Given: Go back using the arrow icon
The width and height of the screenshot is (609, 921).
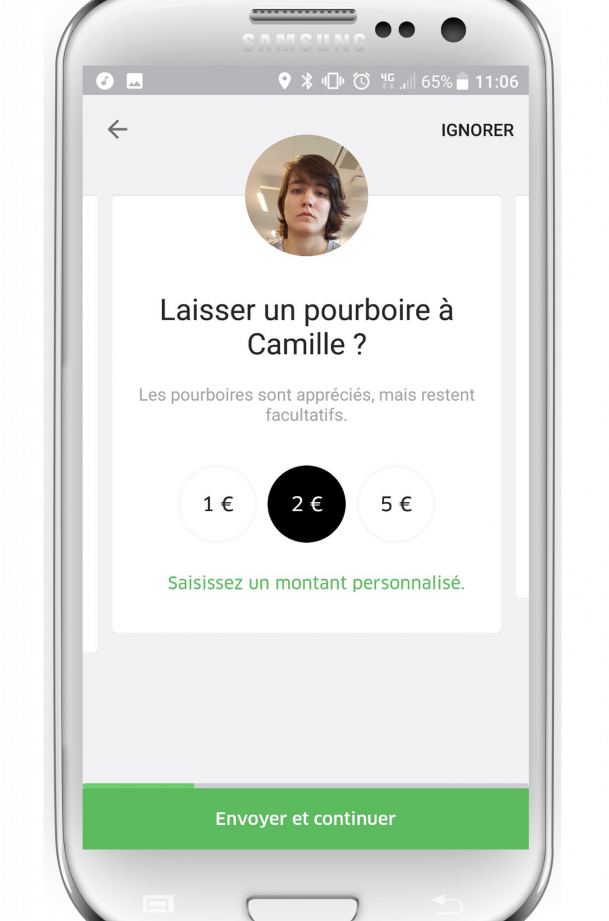Looking at the screenshot, I should point(118,129).
